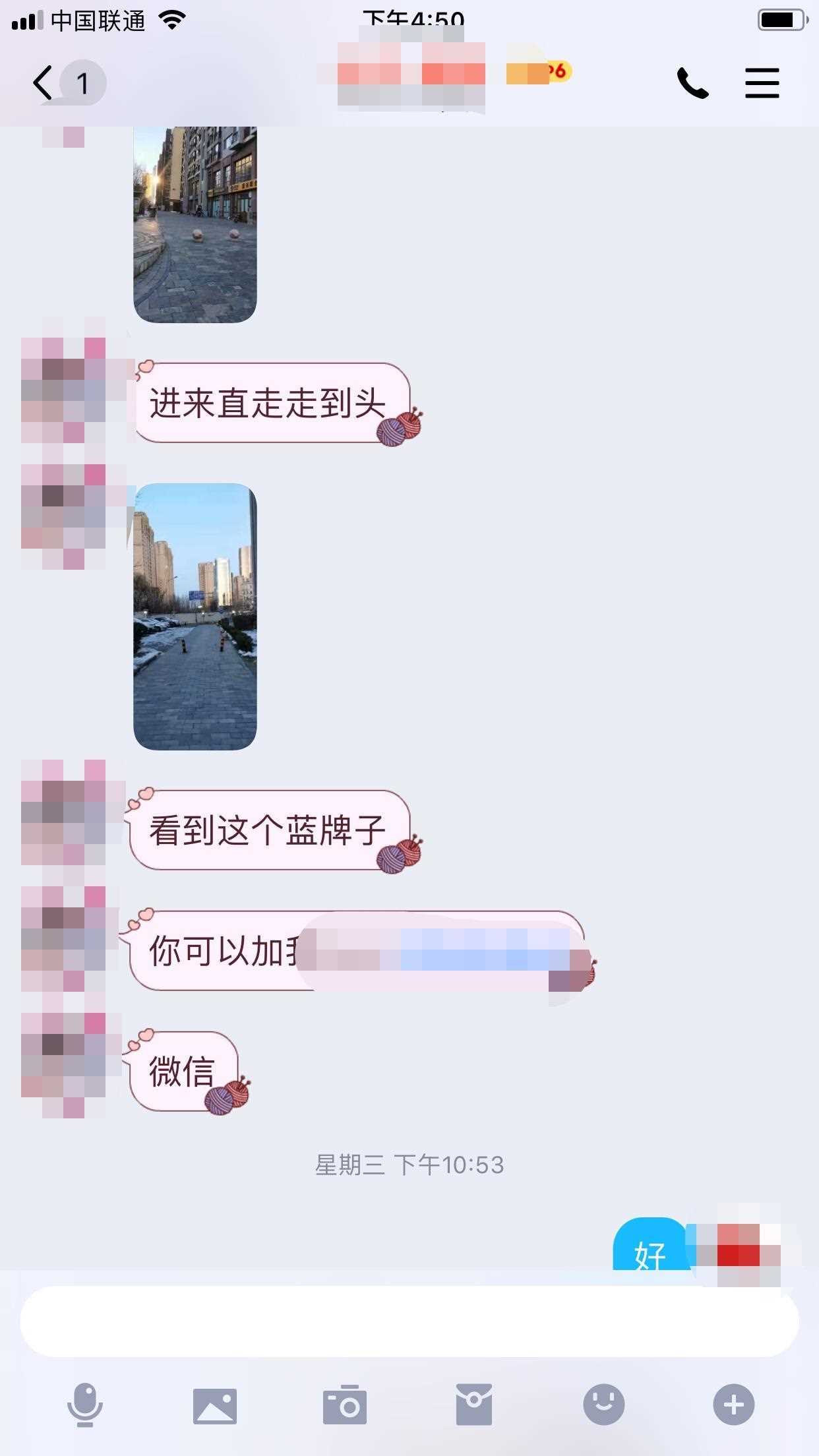Tap the message text input field
The width and height of the screenshot is (819, 1456).
pos(409,1321)
